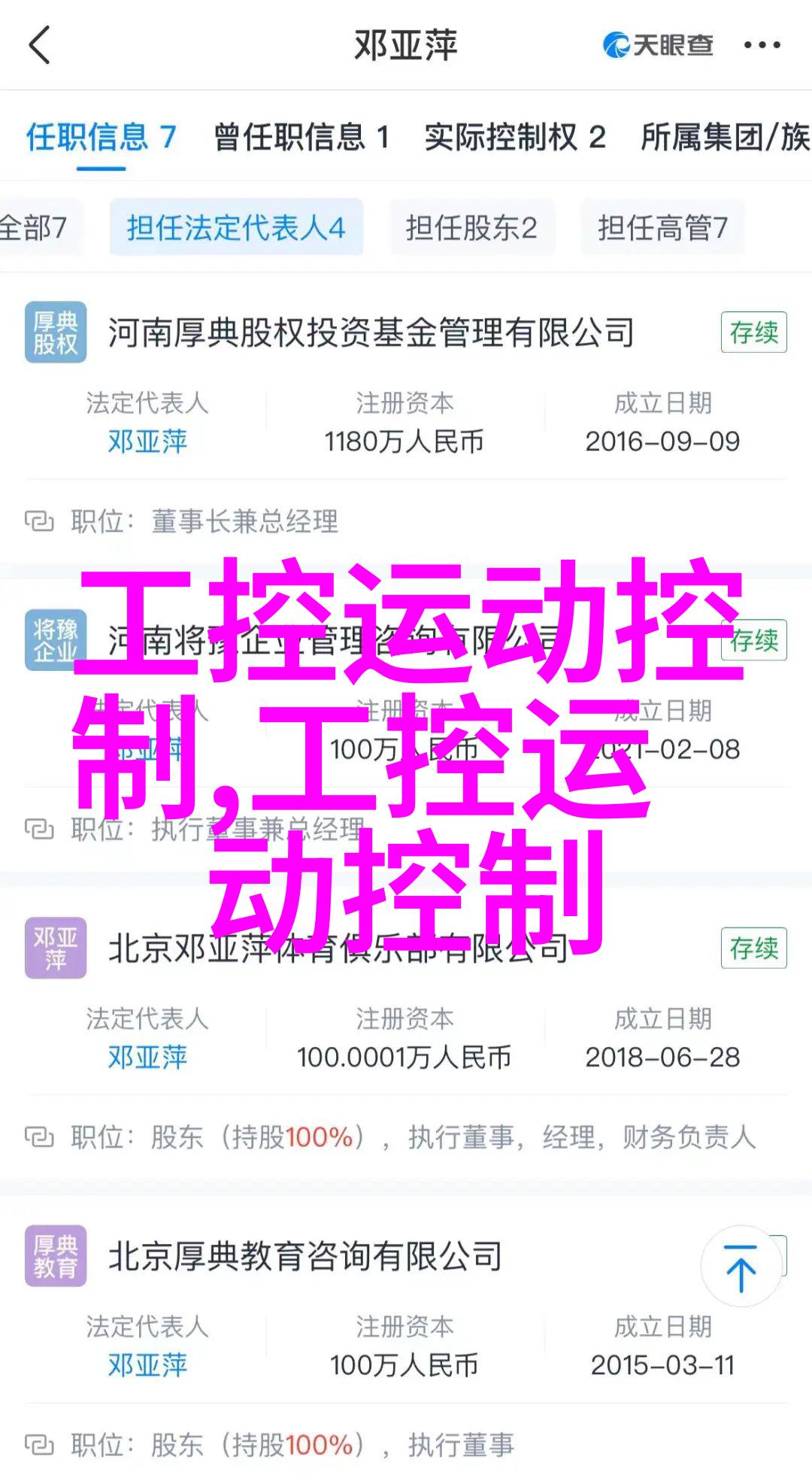Screen dimensions: 812x1481
Task: Select the 担任法定代表人4 filter chip
Action: [236, 228]
